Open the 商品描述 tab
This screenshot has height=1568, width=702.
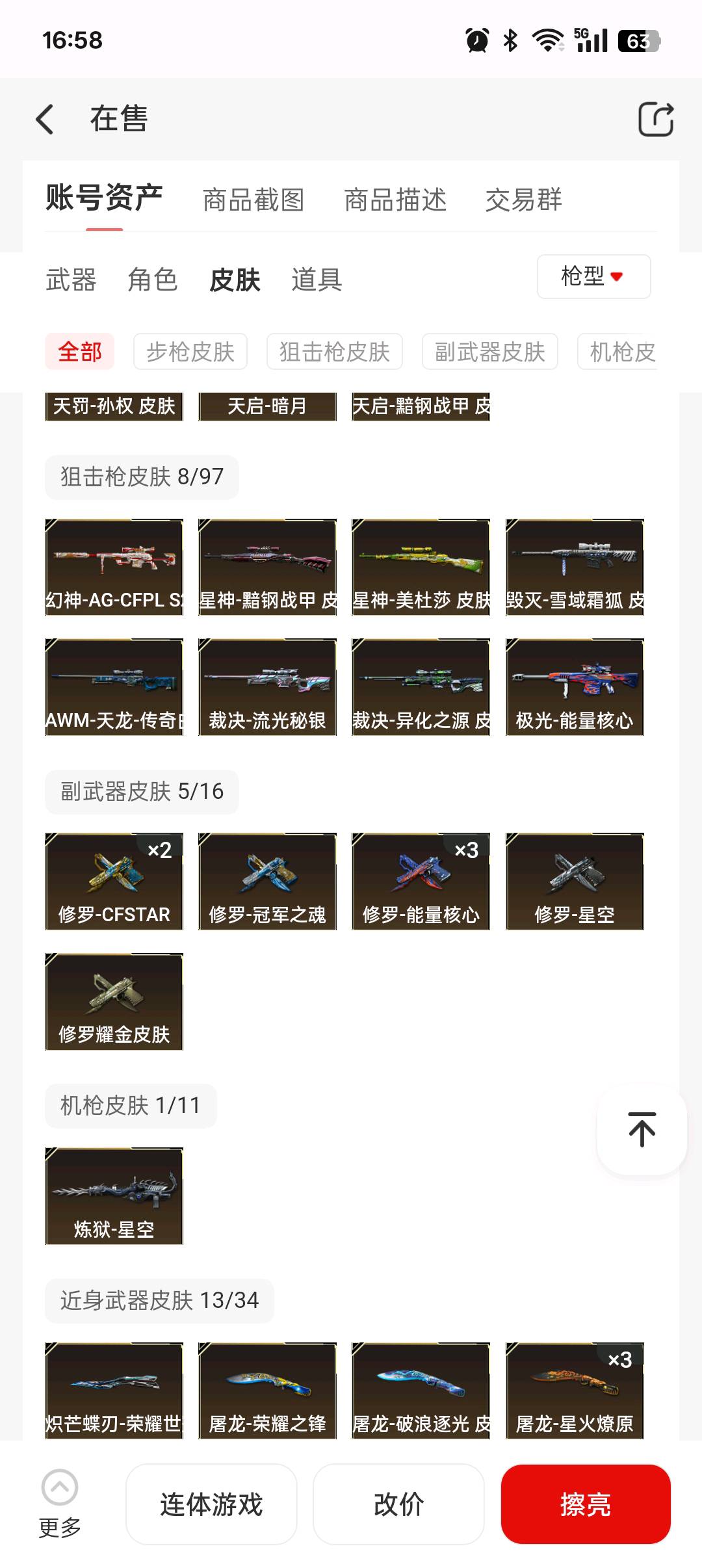coord(395,200)
